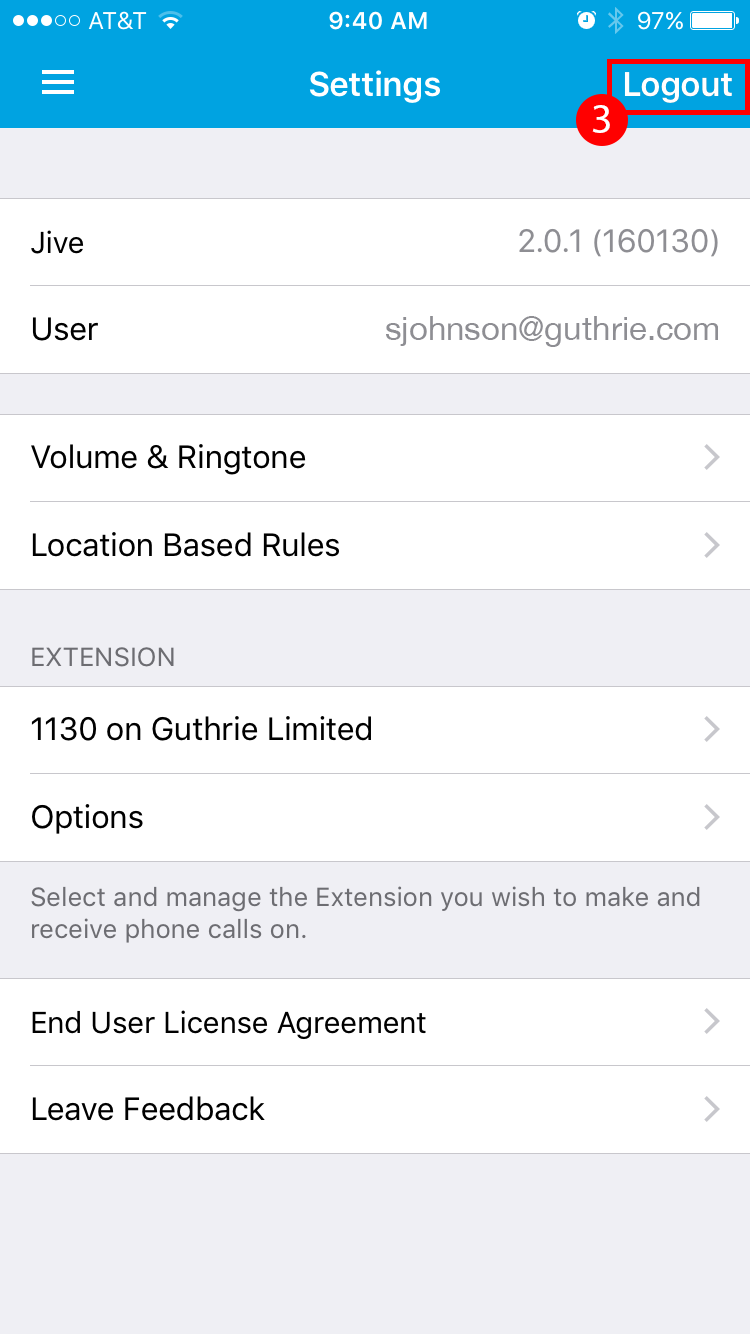Open Volume & Ringtone settings

coord(375,458)
